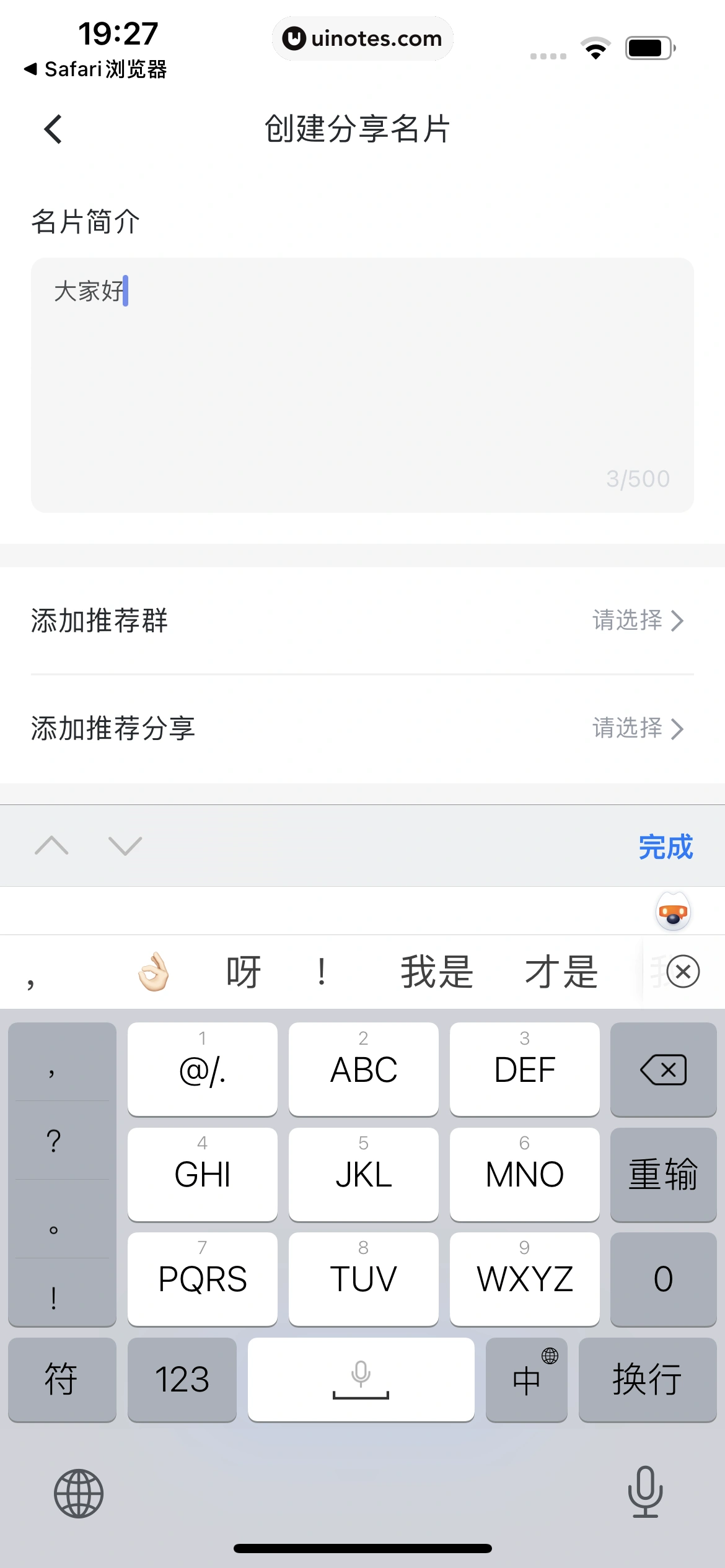Open 添加推荐群 selection

click(362, 621)
